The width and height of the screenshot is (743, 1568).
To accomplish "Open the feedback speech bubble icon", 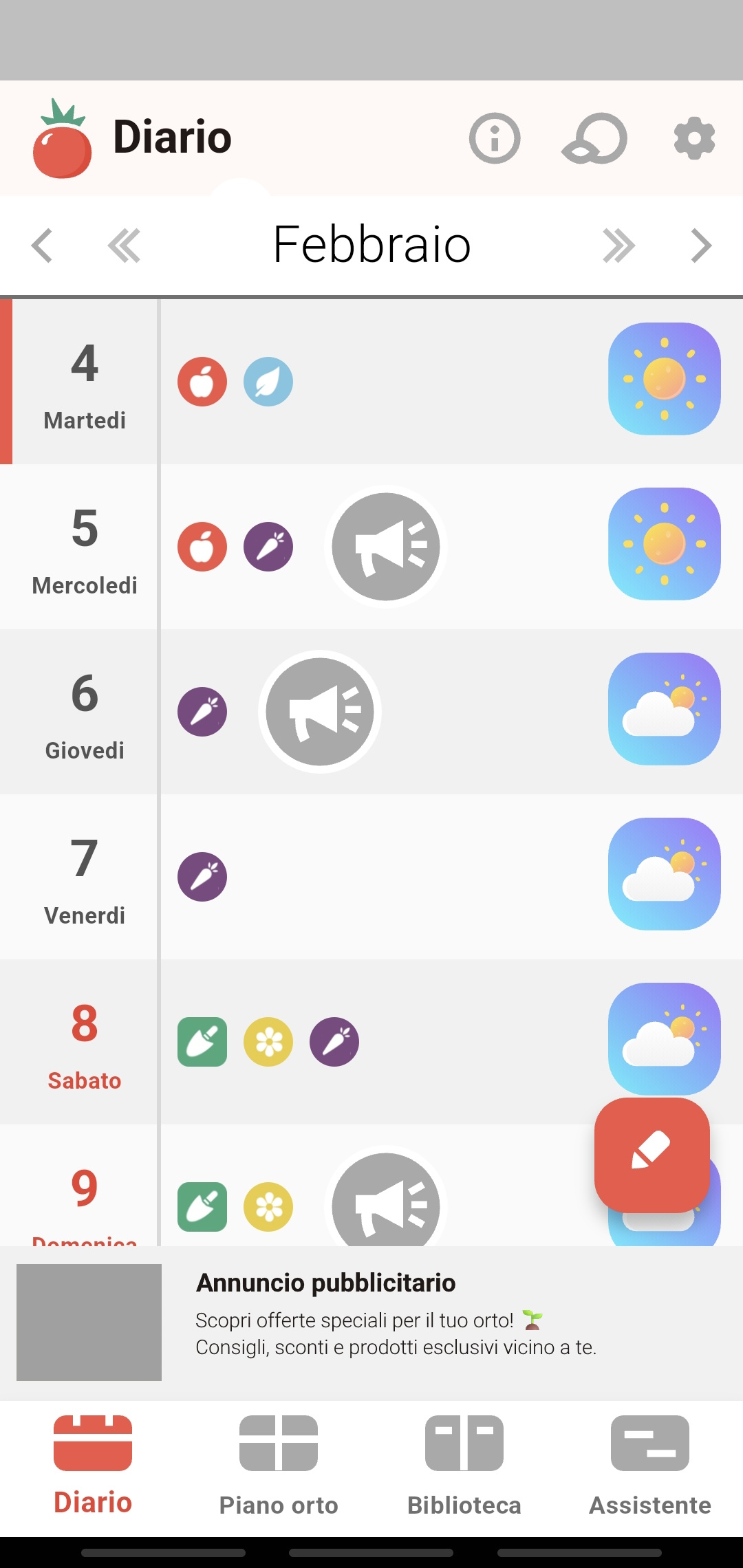I will [x=594, y=138].
